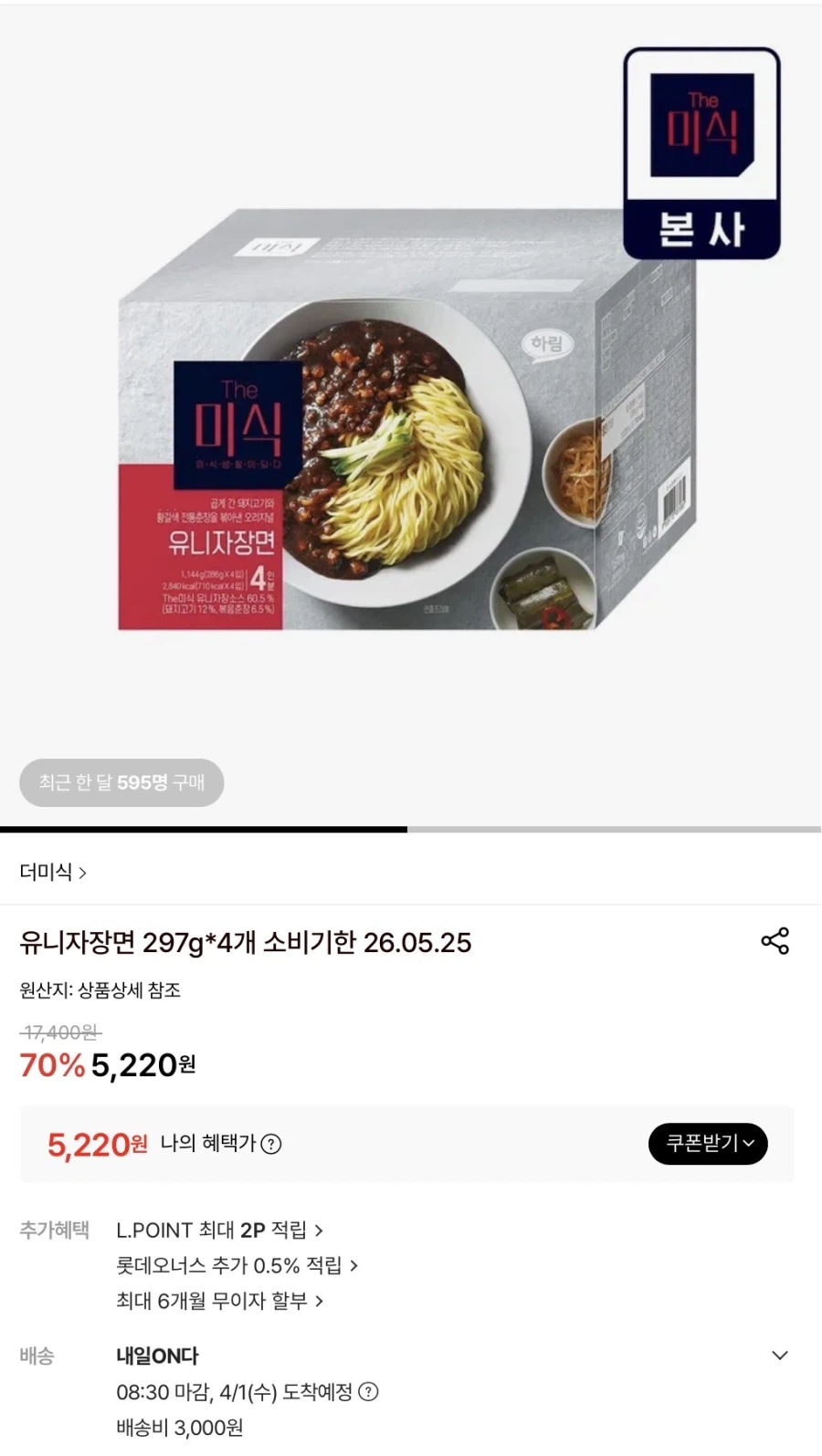The width and height of the screenshot is (822, 1456).
Task: Open the 더미식 brand page
Action: 46,873
